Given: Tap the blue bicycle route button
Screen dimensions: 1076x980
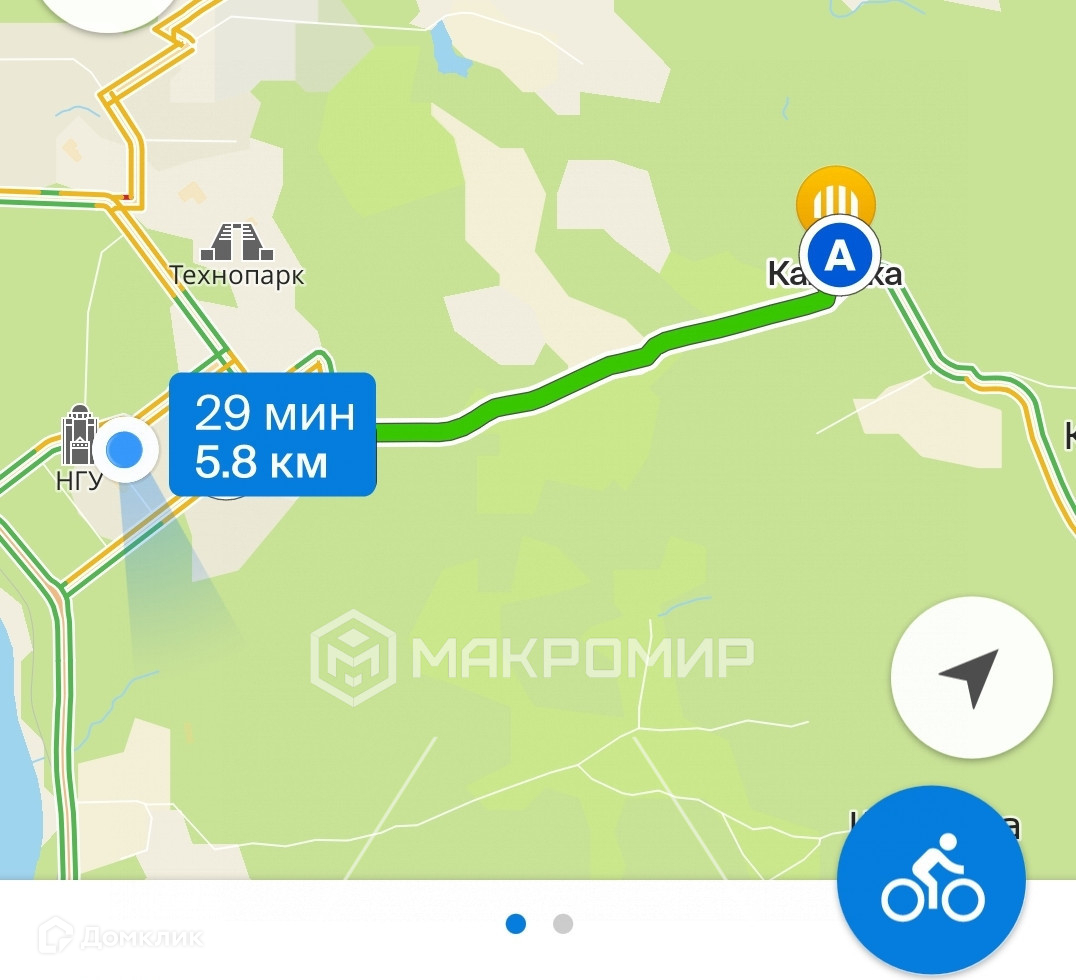Looking at the screenshot, I should click(x=931, y=883).
